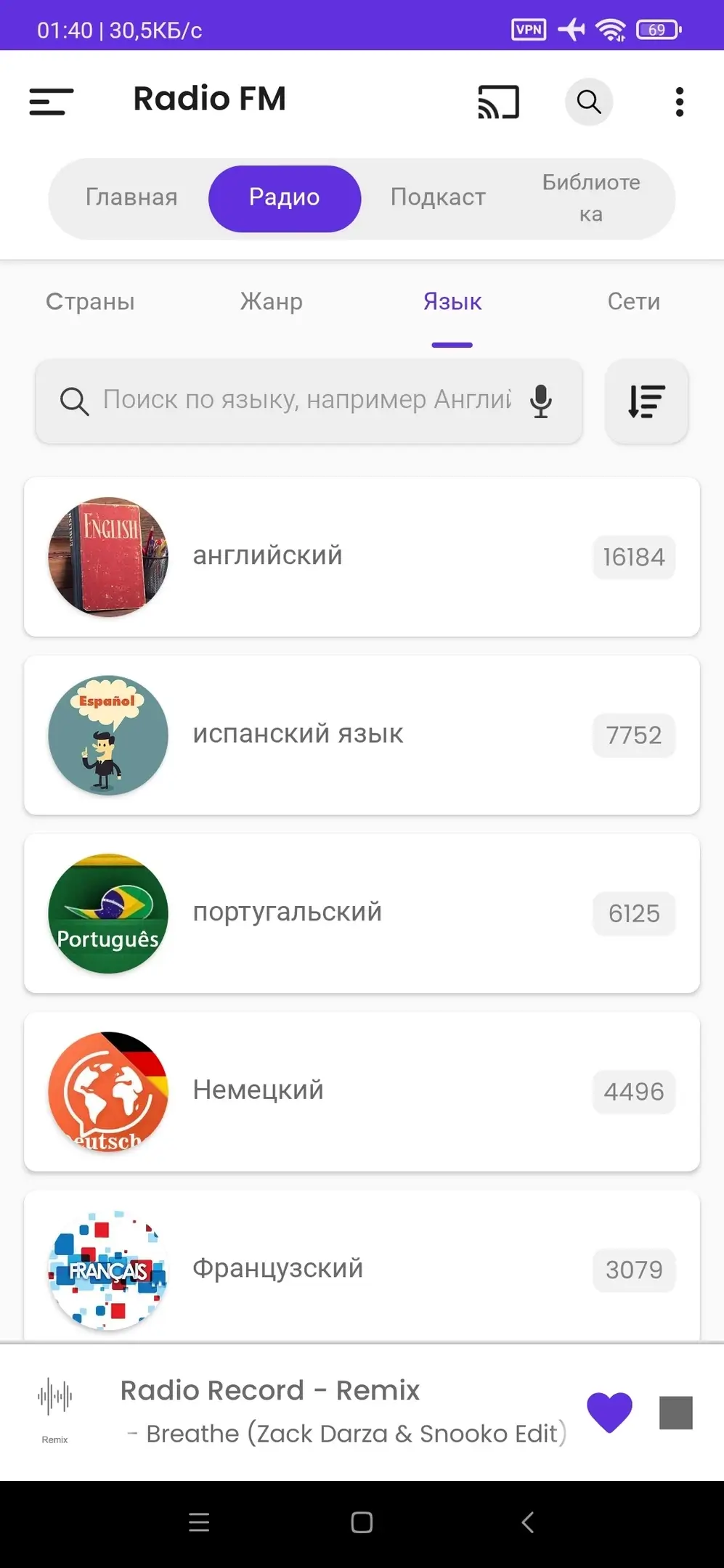Tap the language search field

tap(305, 400)
